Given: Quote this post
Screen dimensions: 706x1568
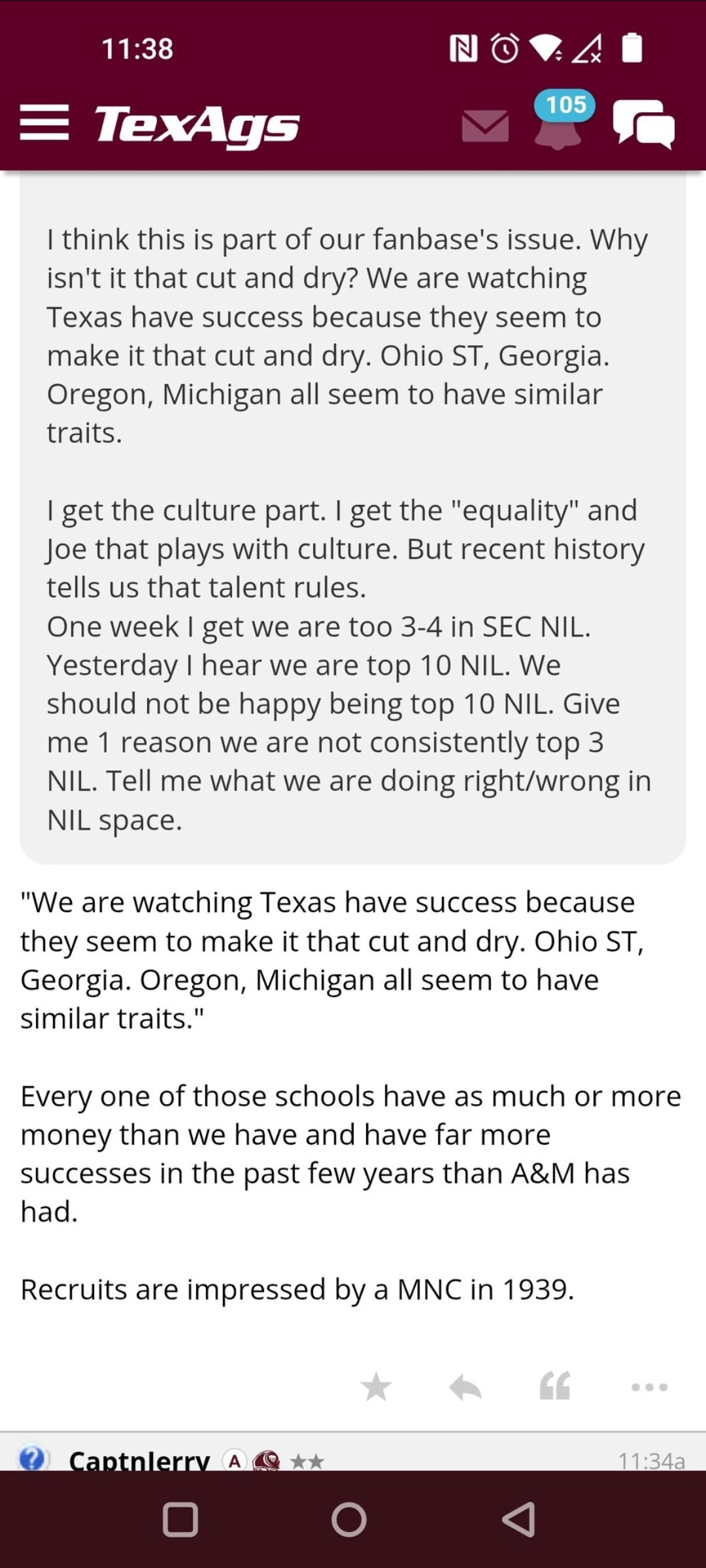Looking at the screenshot, I should (555, 1386).
